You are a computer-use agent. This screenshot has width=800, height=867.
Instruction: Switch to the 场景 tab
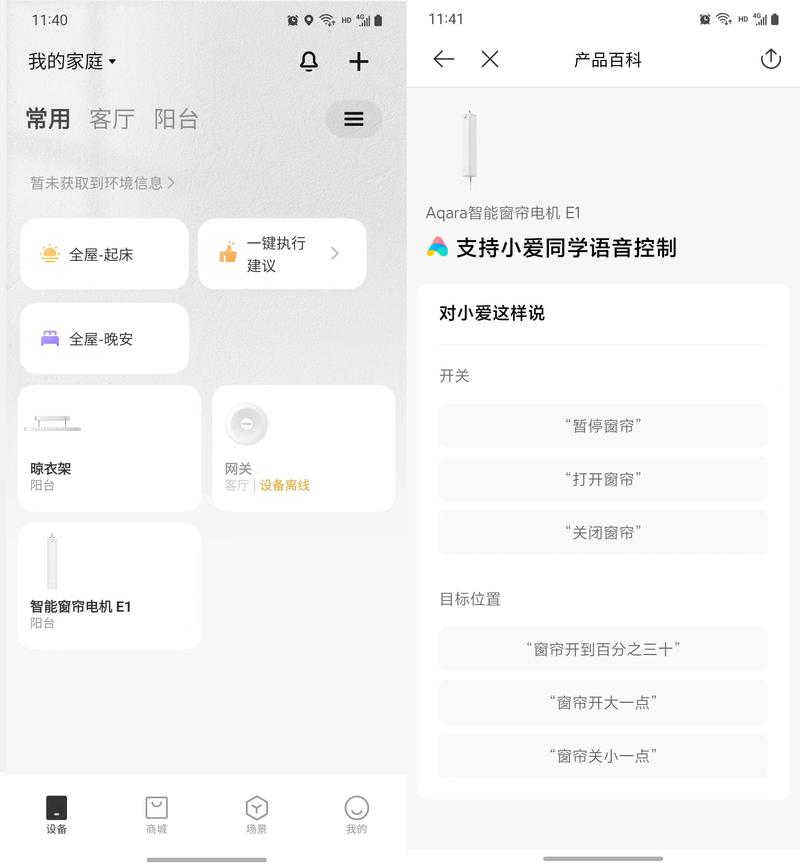point(257,814)
